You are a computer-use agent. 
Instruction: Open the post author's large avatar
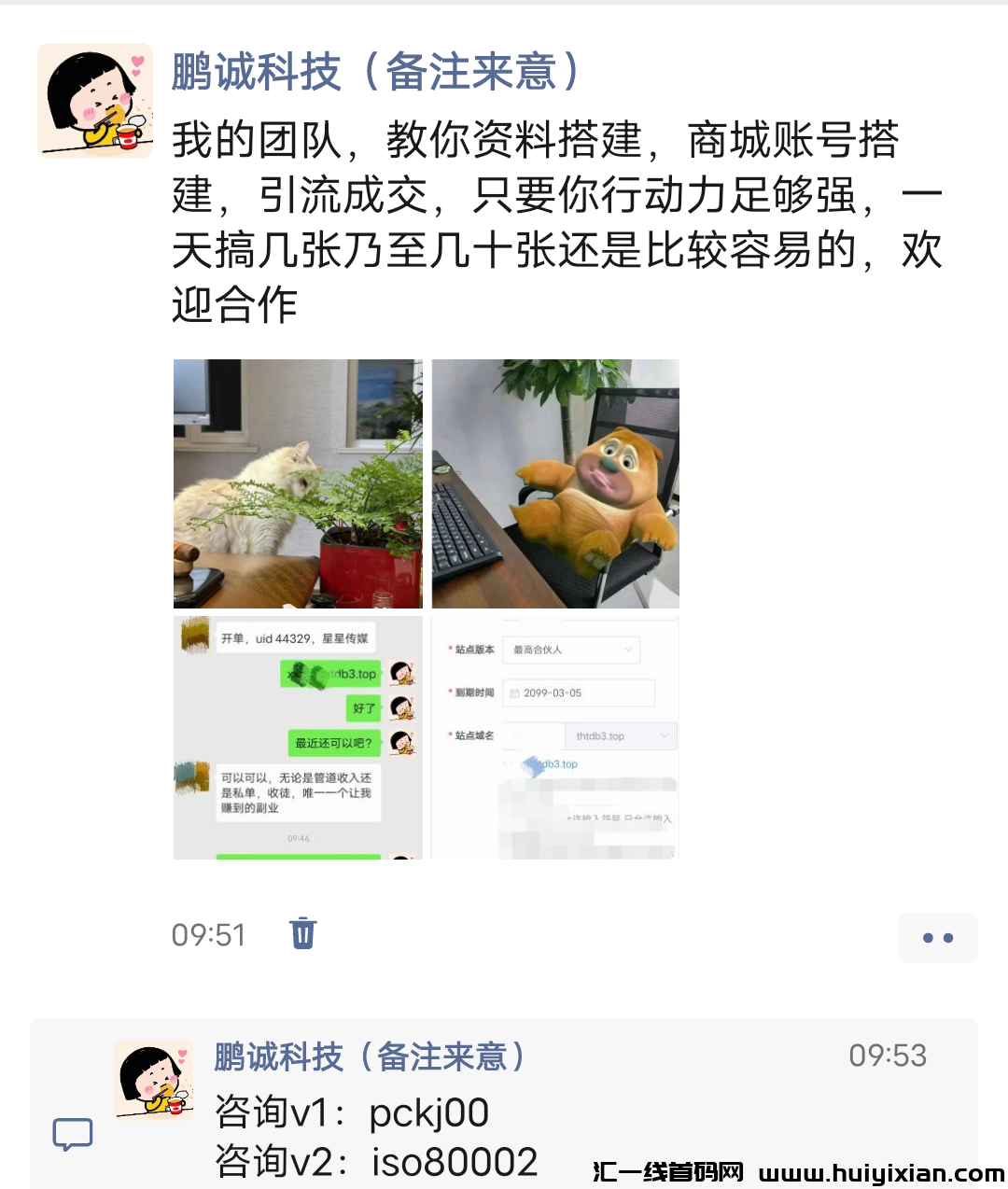coord(94,101)
